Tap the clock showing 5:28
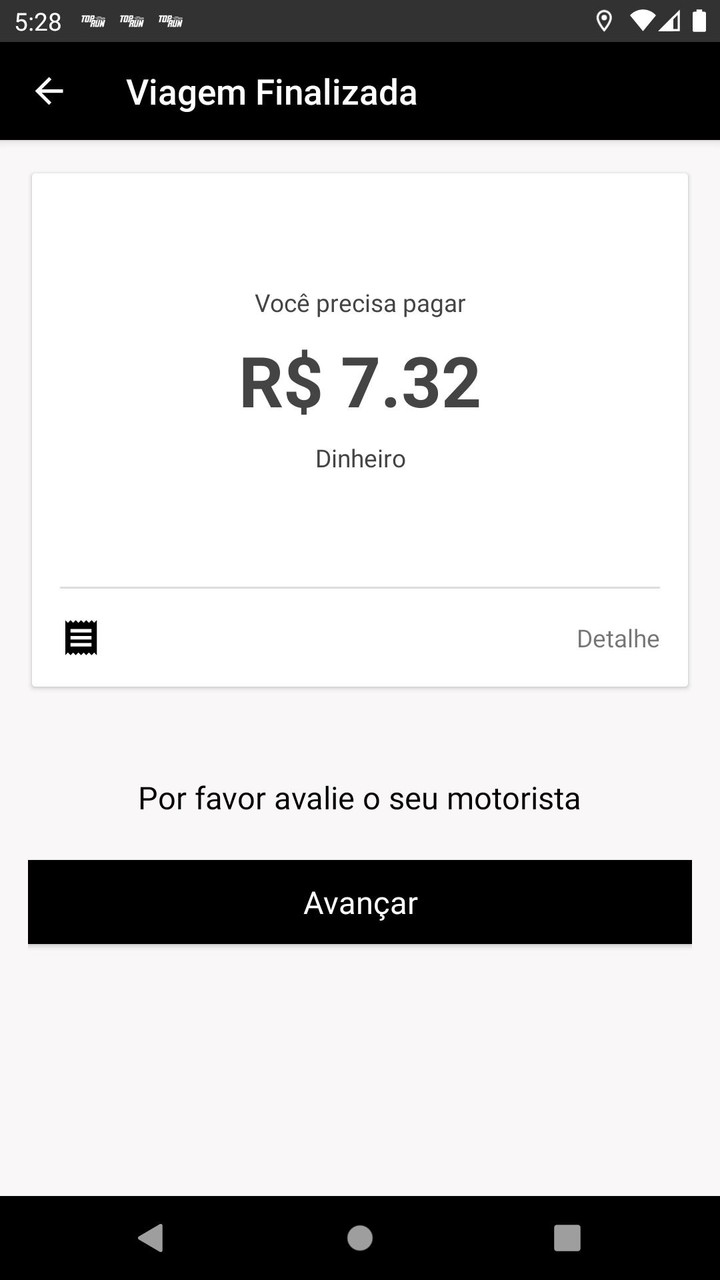The image size is (720, 1280). click(37, 19)
